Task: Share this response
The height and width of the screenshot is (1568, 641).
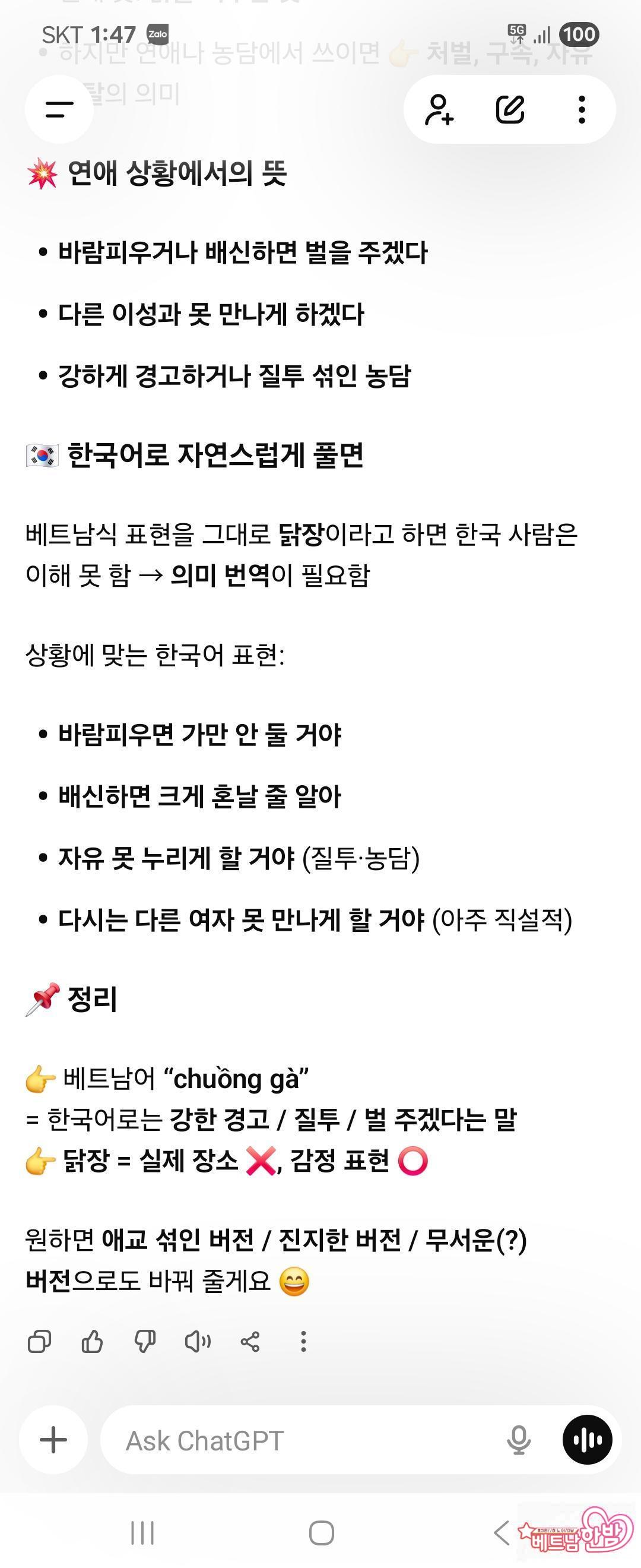Action: tap(250, 1342)
